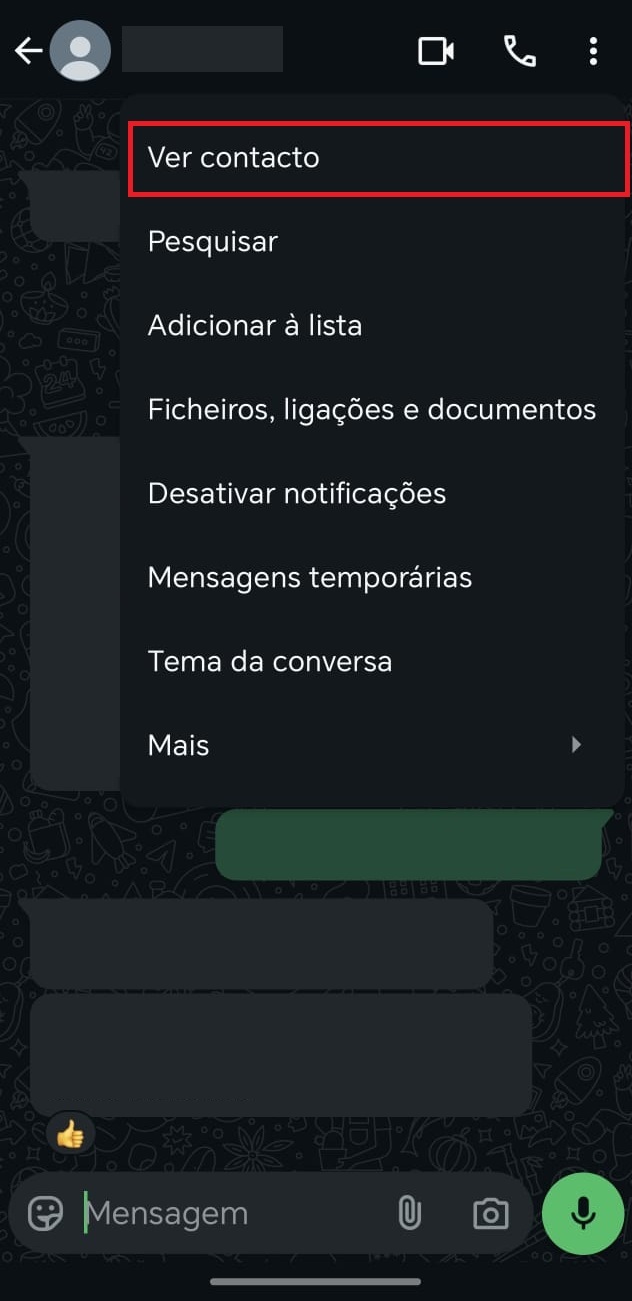
Task: Open Ficheiros, ligações e documentos
Action: pyautogui.click(x=372, y=410)
